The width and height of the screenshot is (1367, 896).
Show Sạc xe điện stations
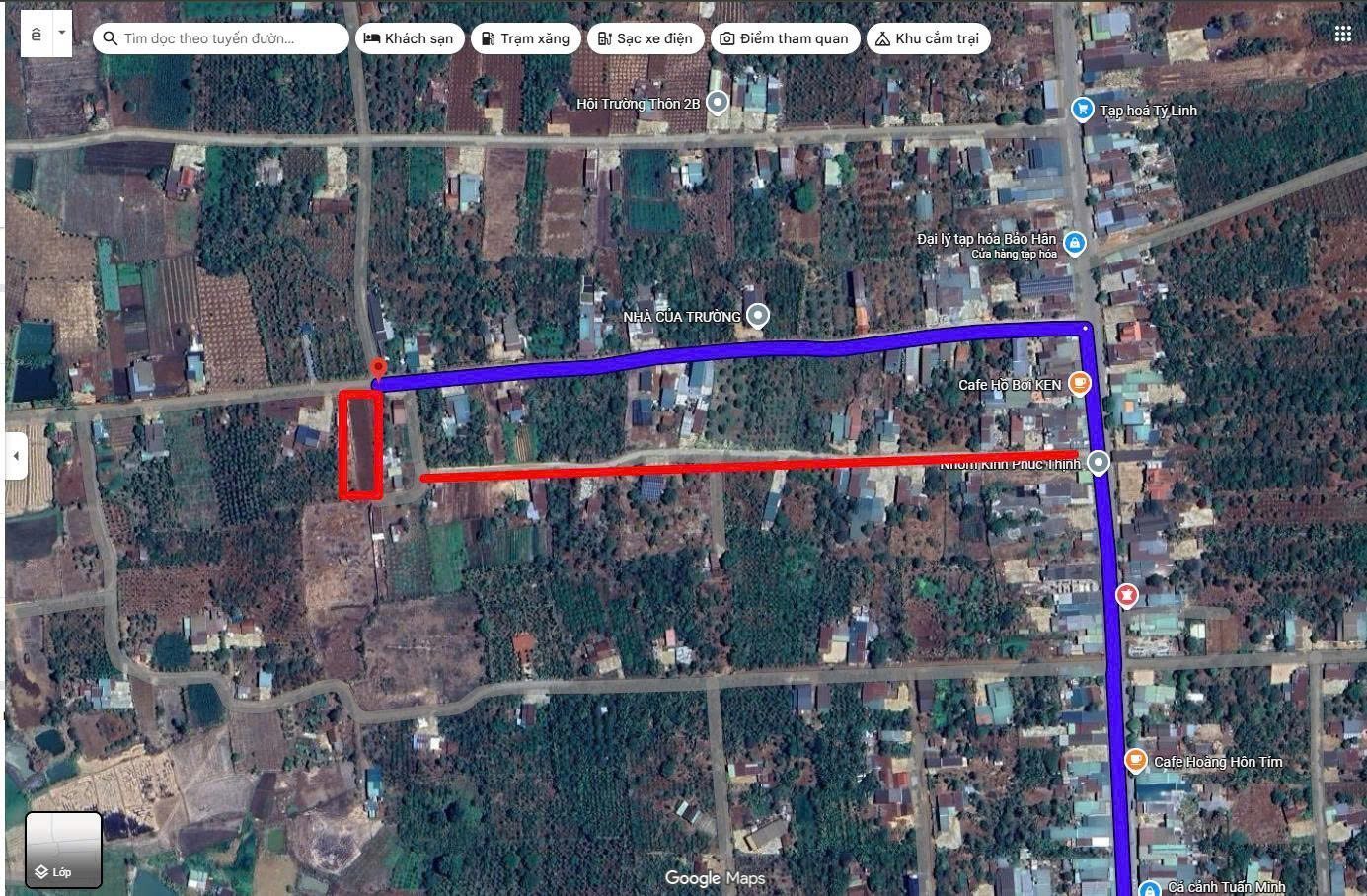[x=646, y=38]
